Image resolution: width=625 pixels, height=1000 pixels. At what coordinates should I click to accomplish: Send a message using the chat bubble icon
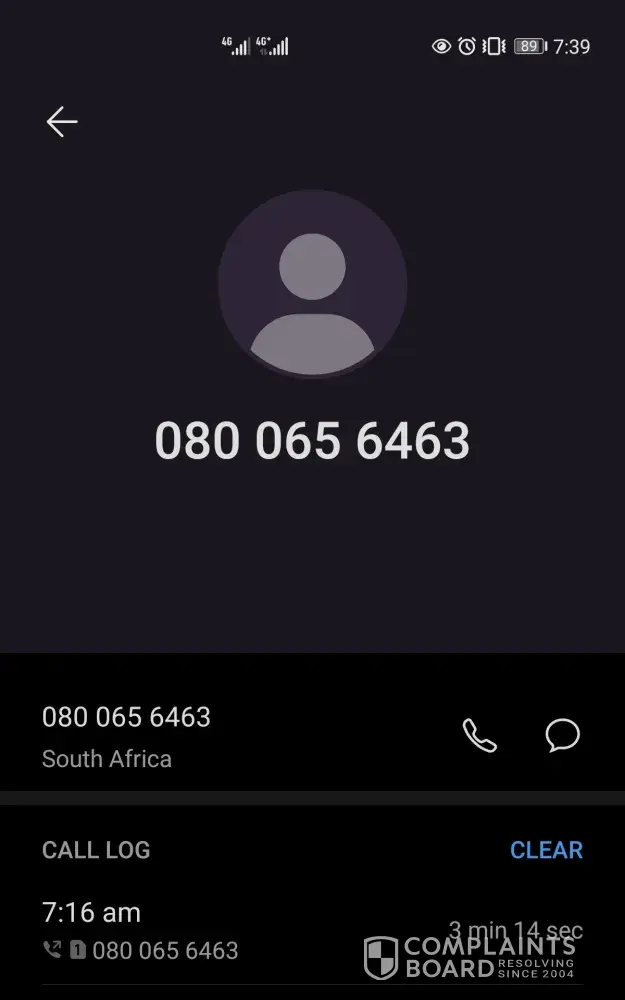tap(562, 736)
